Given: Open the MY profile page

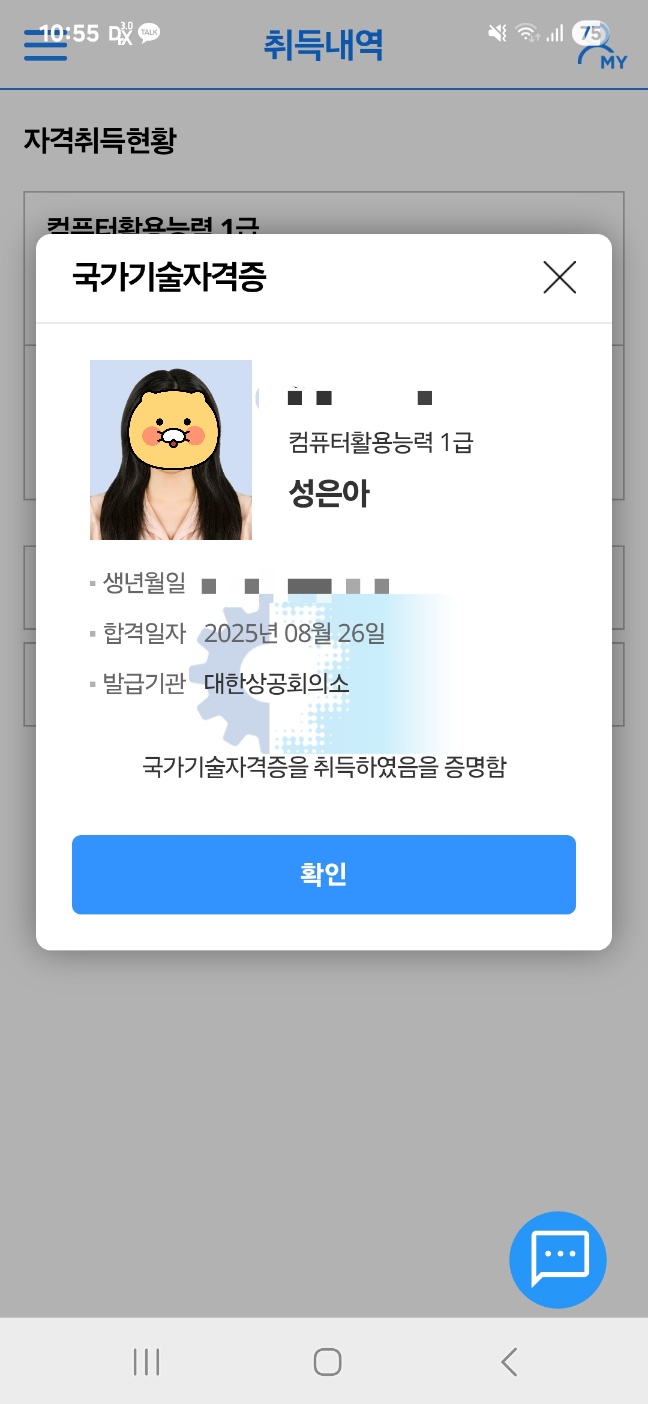Looking at the screenshot, I should (x=603, y=48).
